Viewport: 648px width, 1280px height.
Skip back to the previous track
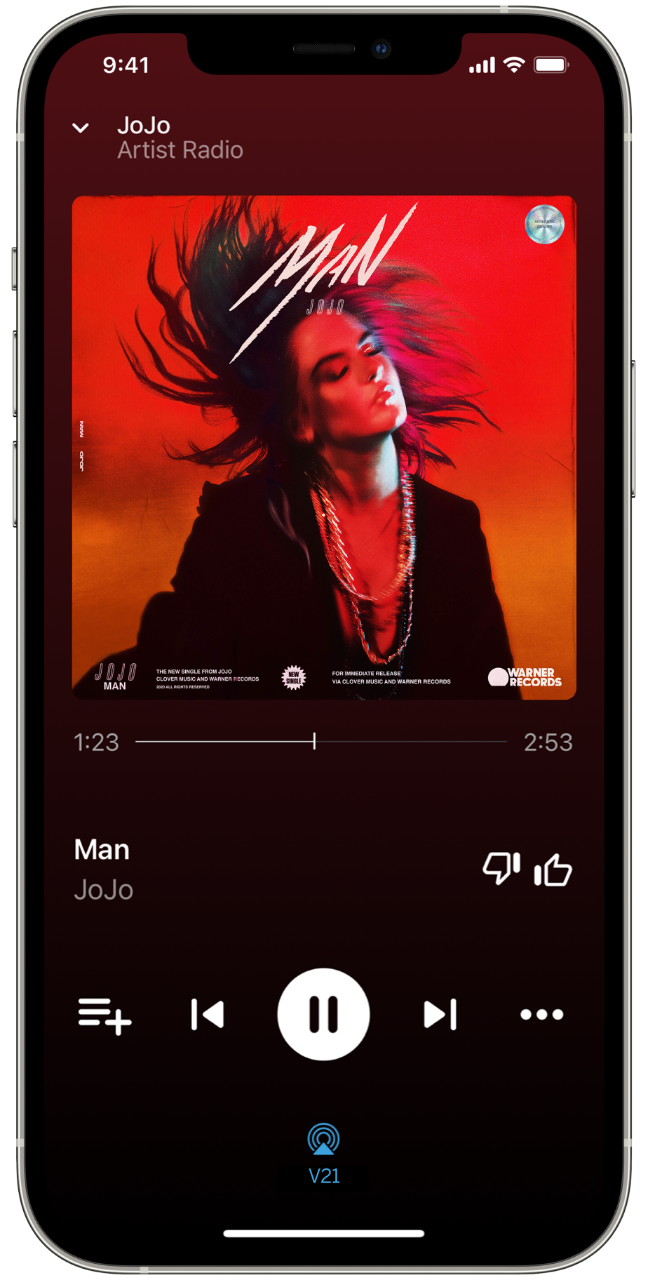click(x=207, y=1015)
